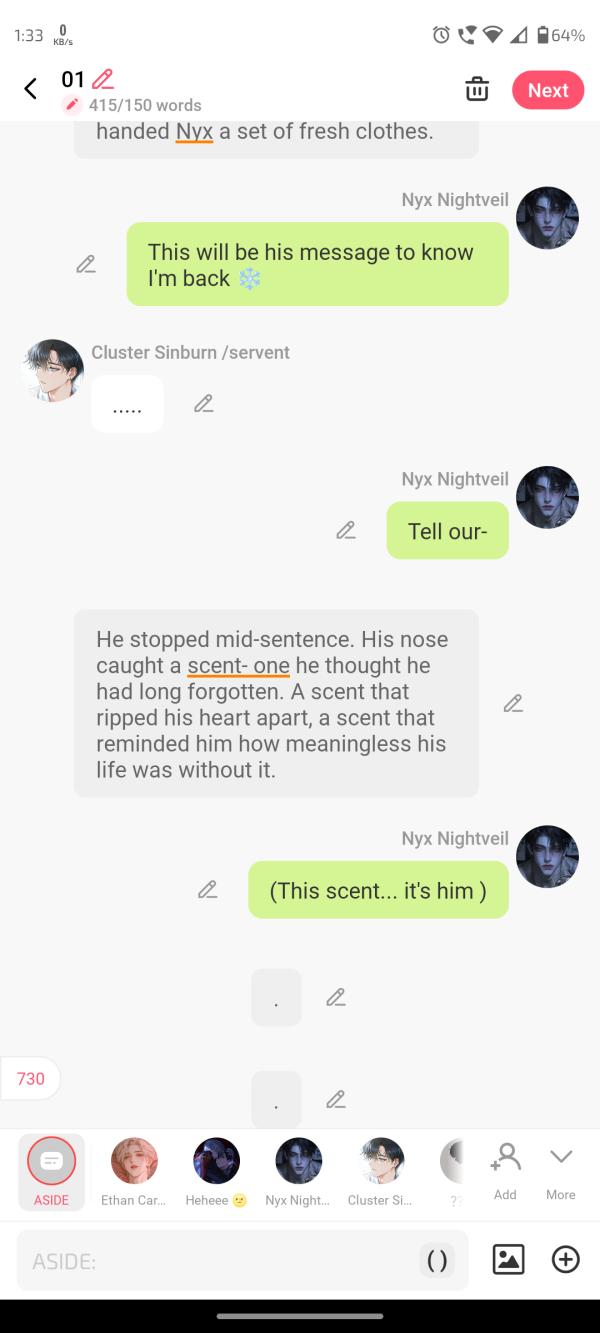
Task: Select the Heheee character
Action: [x=216, y=1170]
